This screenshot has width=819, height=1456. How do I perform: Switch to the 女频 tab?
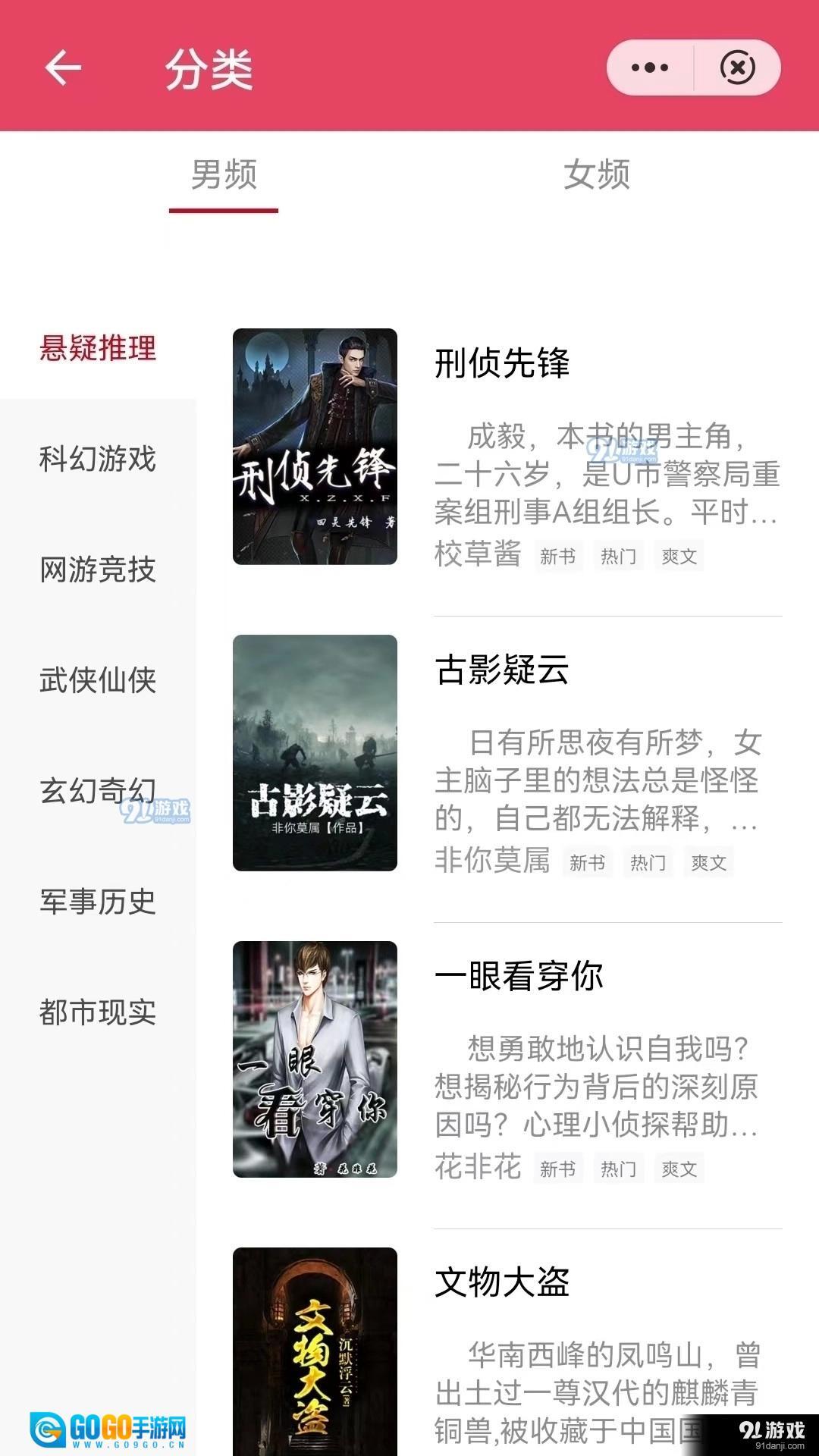tap(596, 174)
